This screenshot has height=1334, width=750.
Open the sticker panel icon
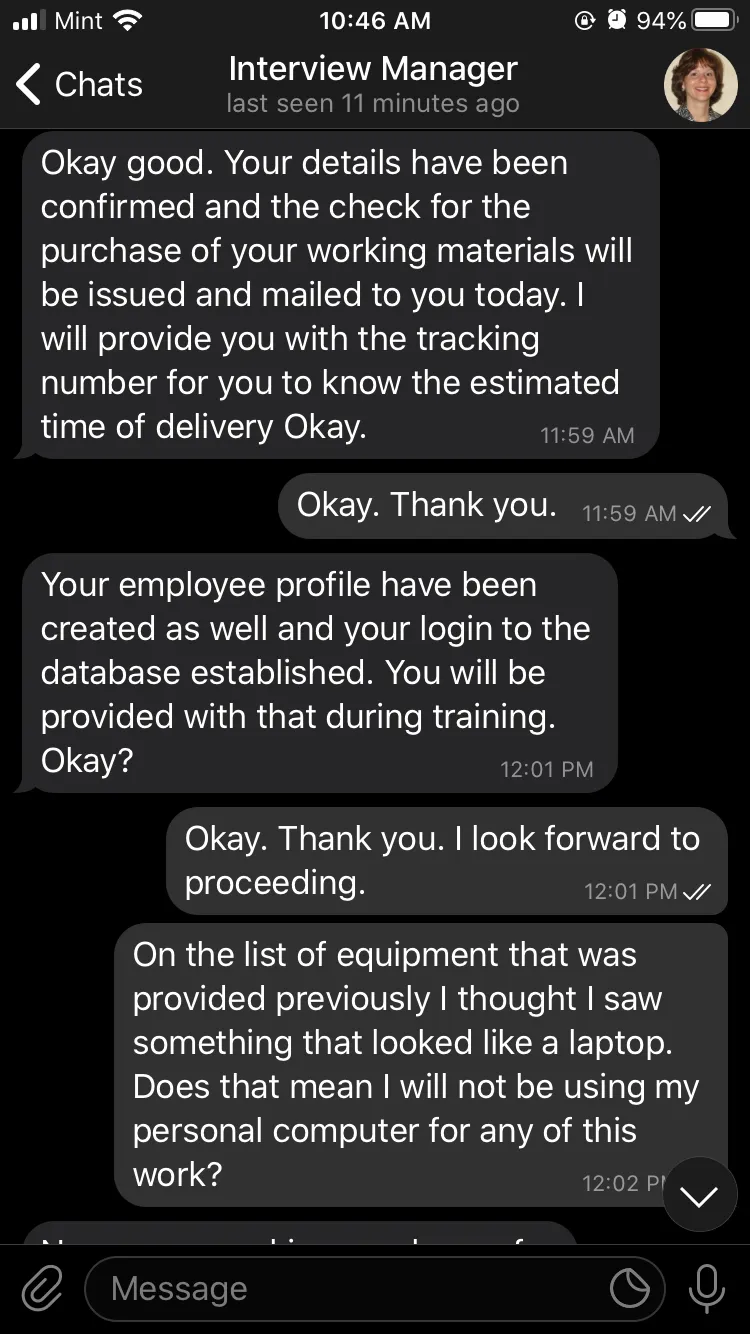630,1289
